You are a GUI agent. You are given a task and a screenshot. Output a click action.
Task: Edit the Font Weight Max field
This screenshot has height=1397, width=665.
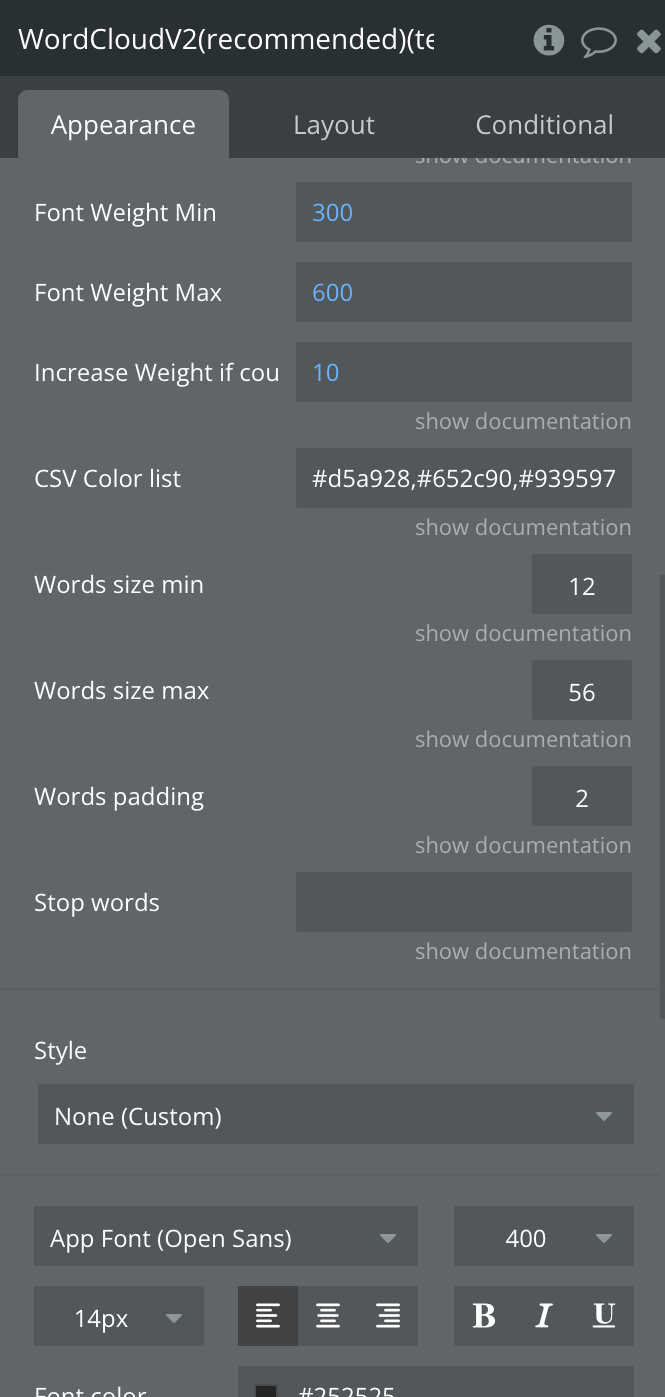pyautogui.click(x=463, y=292)
